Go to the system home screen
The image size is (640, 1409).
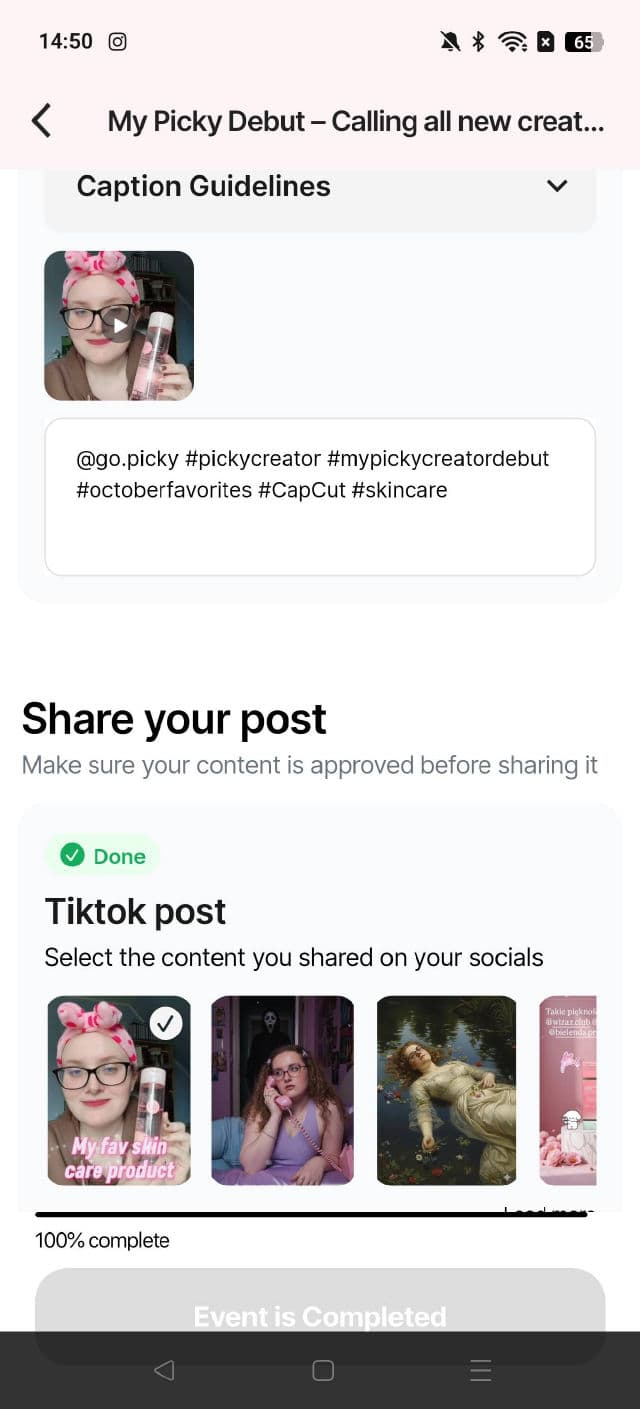coord(322,1370)
